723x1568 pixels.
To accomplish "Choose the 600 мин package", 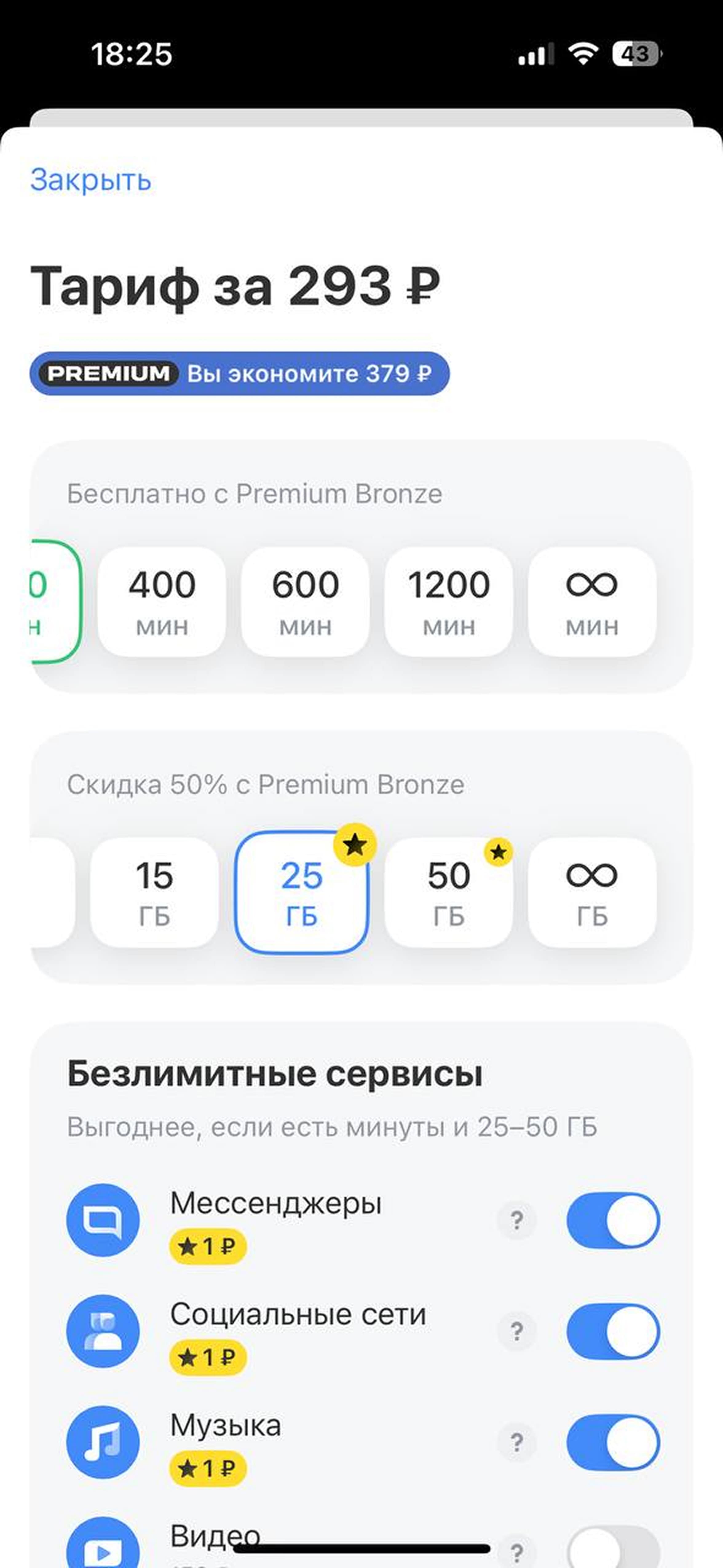I will tap(306, 601).
